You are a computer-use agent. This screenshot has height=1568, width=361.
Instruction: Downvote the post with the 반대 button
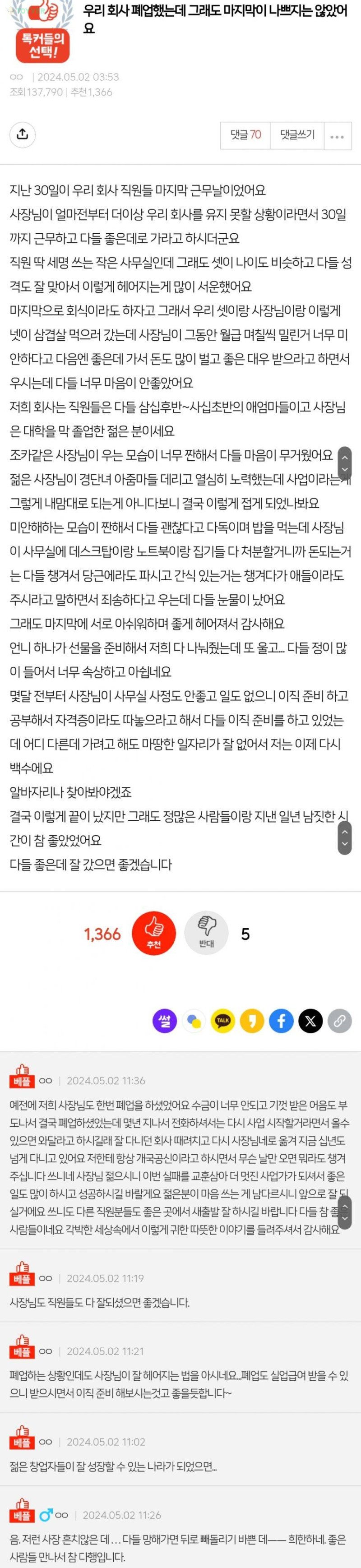(x=206, y=933)
